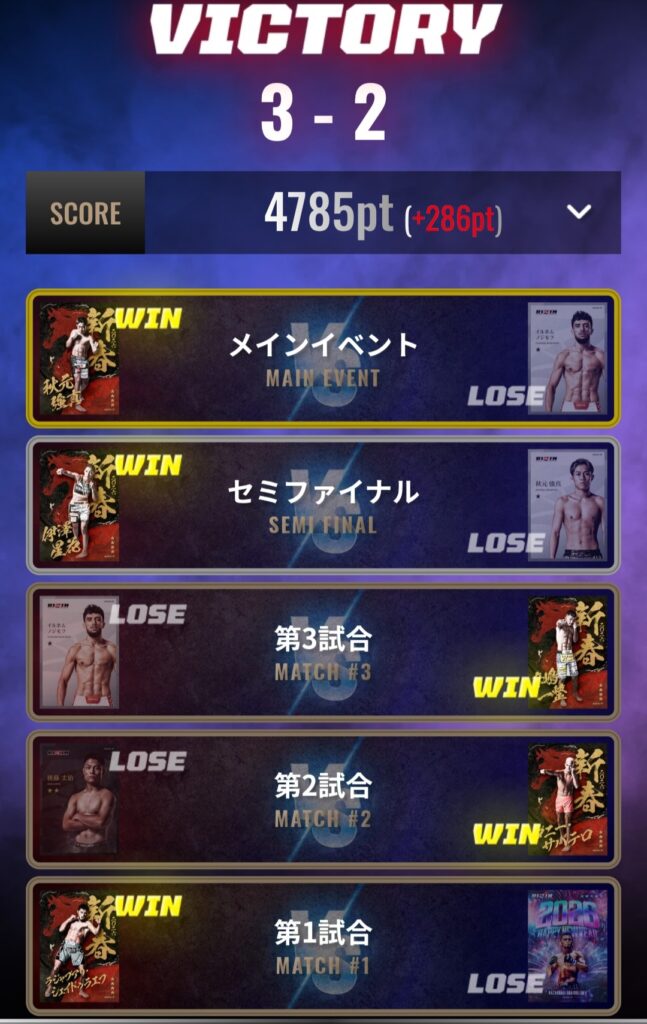The height and width of the screenshot is (1024, 647).
Task: Open the メインイベント match card
Action: (323, 358)
